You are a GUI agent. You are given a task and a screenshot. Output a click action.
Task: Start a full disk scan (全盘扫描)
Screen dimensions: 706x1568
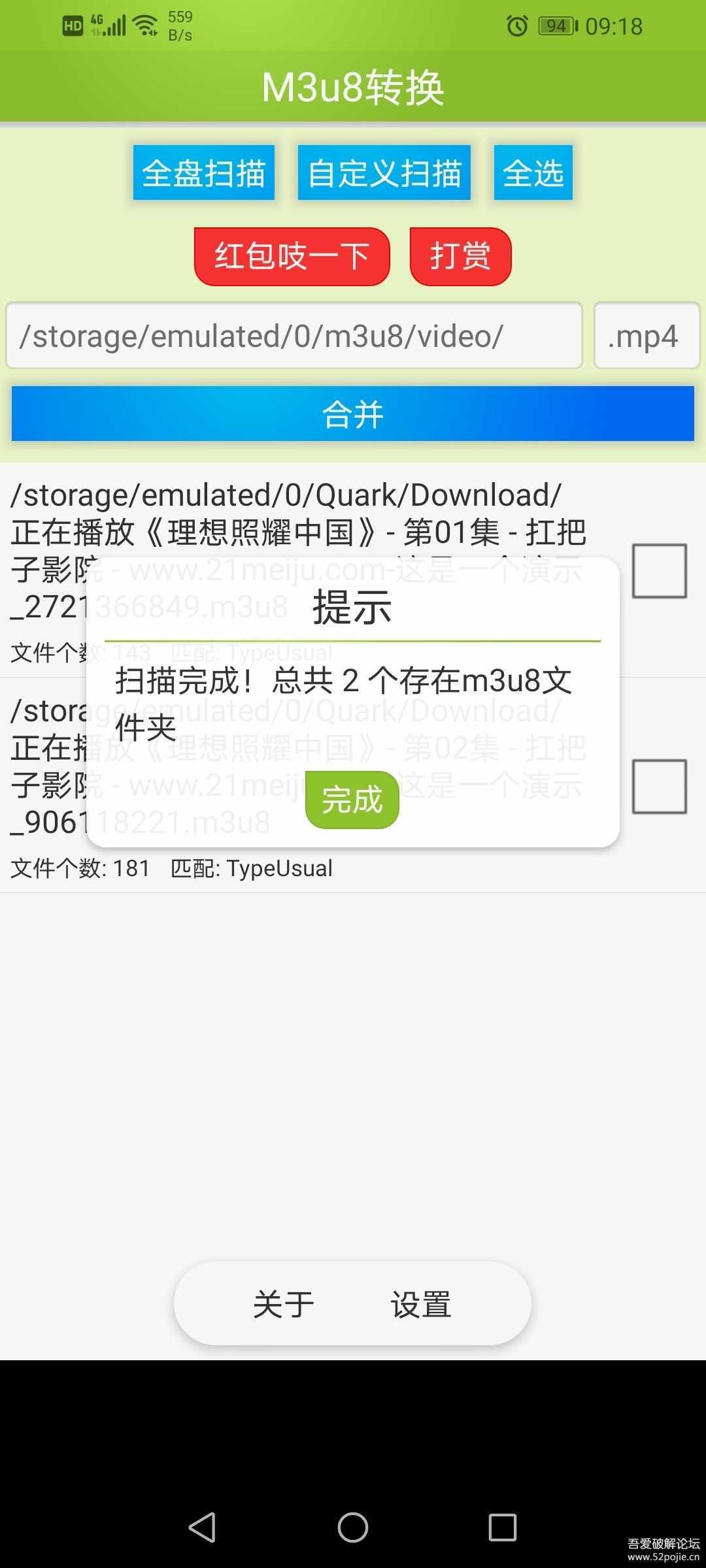click(204, 173)
